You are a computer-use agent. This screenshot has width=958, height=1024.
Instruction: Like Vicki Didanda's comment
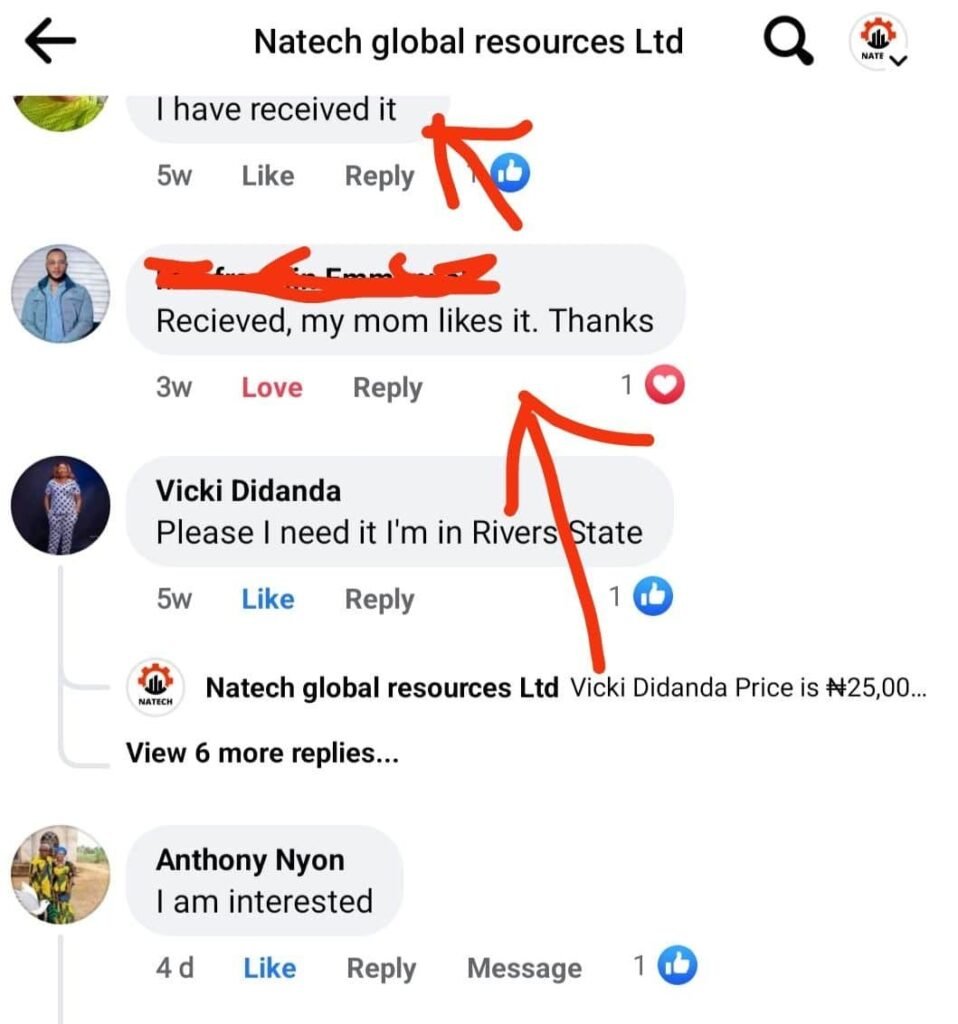pos(267,599)
